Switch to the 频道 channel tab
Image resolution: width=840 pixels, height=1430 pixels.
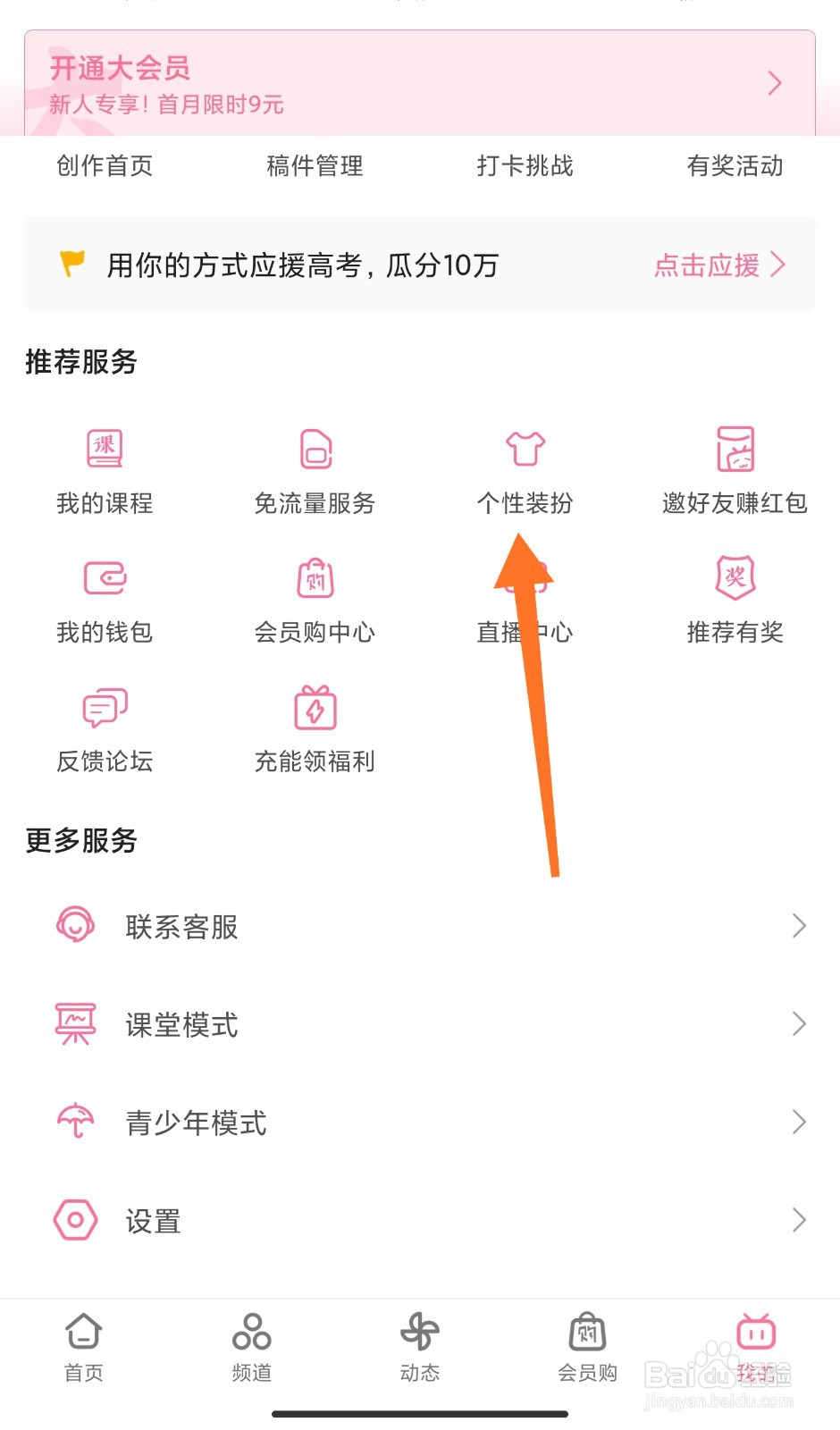tap(250, 1348)
